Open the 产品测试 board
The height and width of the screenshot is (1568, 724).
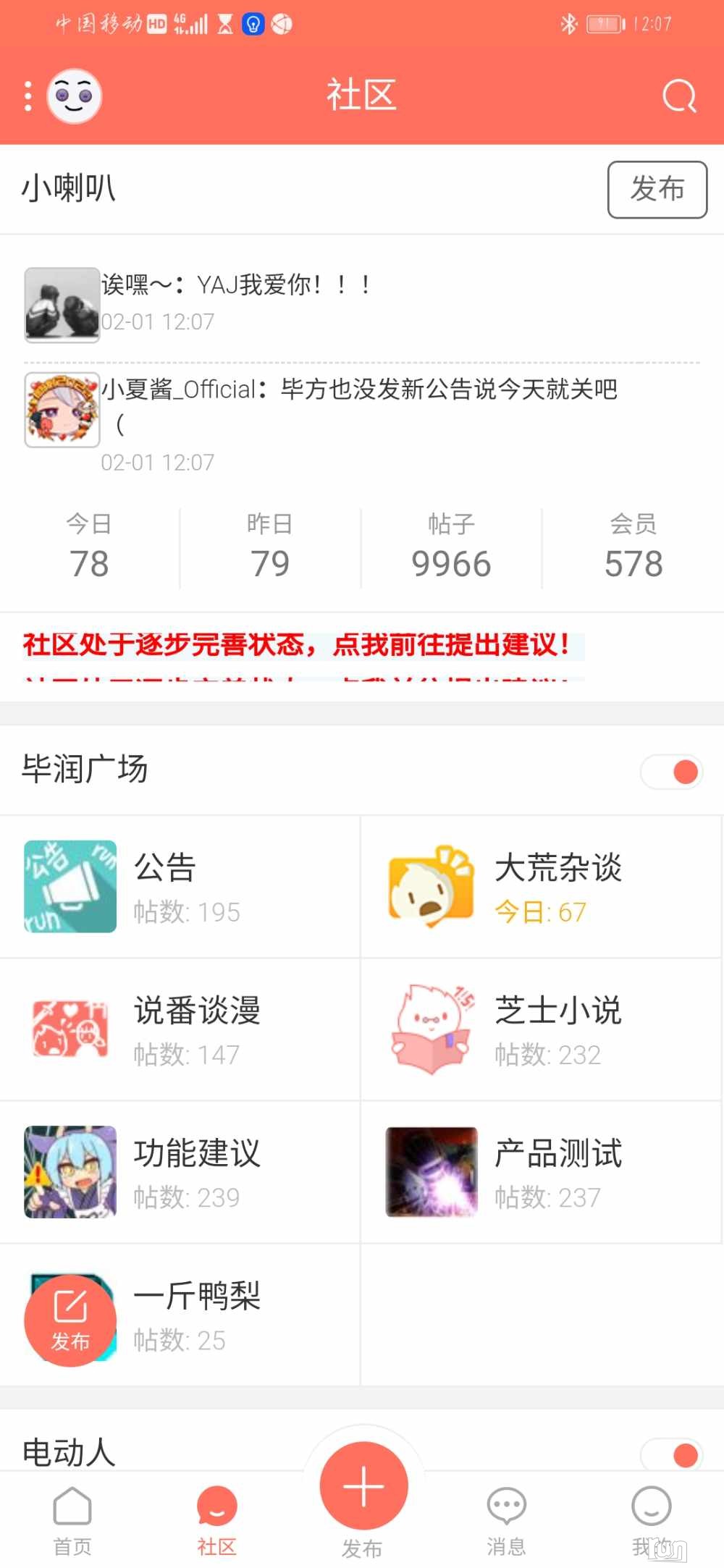point(540,1172)
